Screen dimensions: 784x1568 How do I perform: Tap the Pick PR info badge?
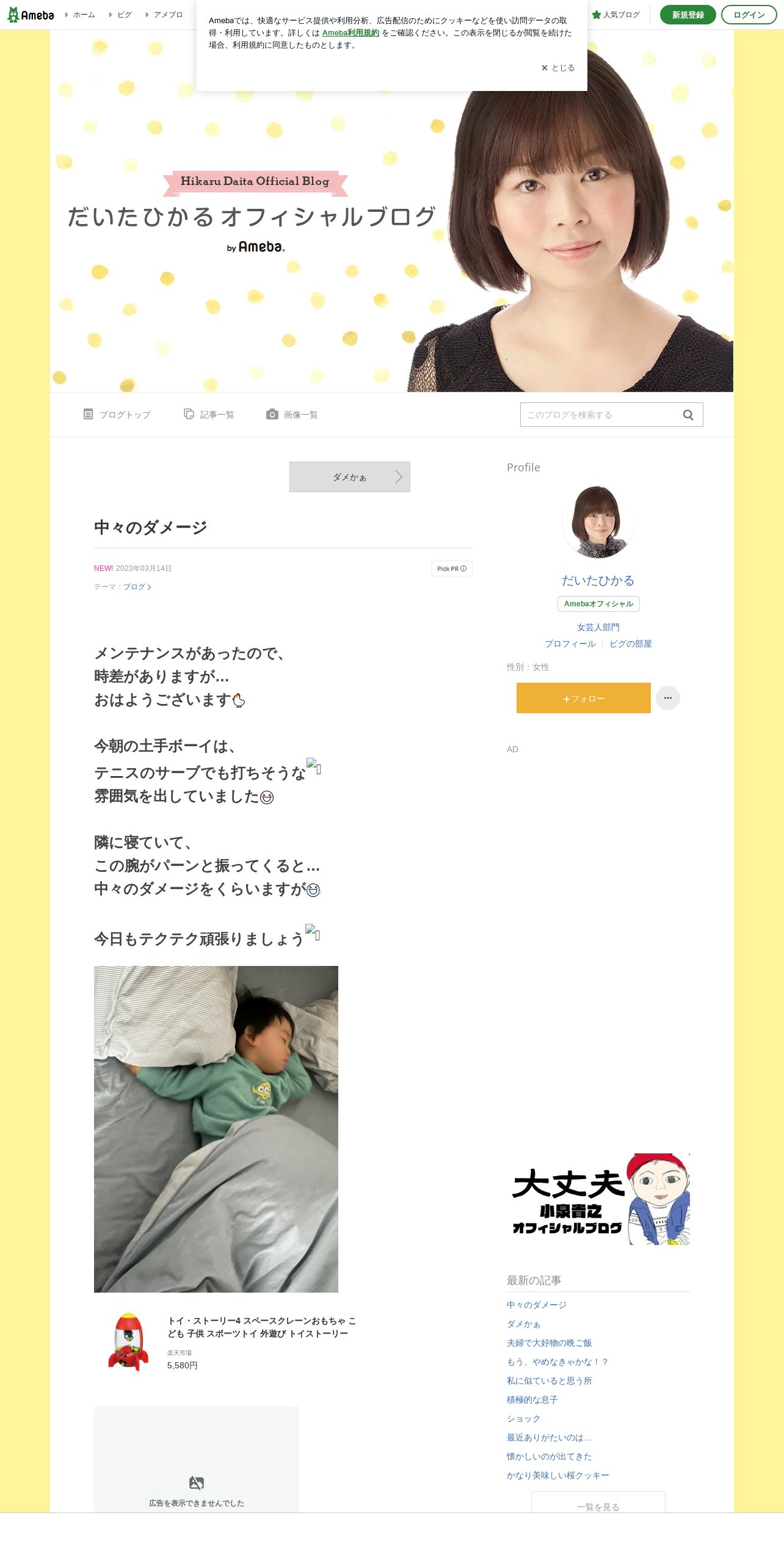click(x=452, y=568)
